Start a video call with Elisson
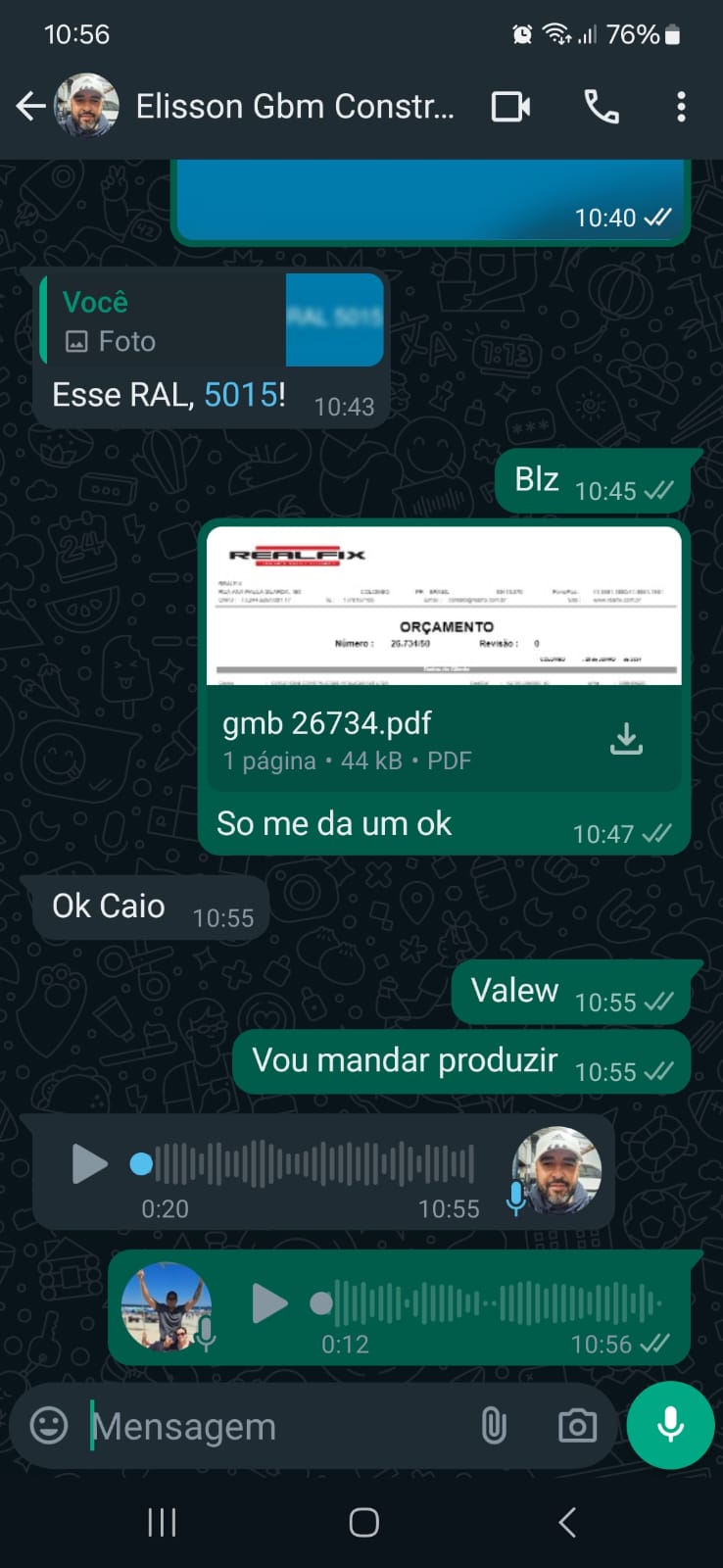Viewport: 723px width, 1568px height. pyautogui.click(x=510, y=106)
